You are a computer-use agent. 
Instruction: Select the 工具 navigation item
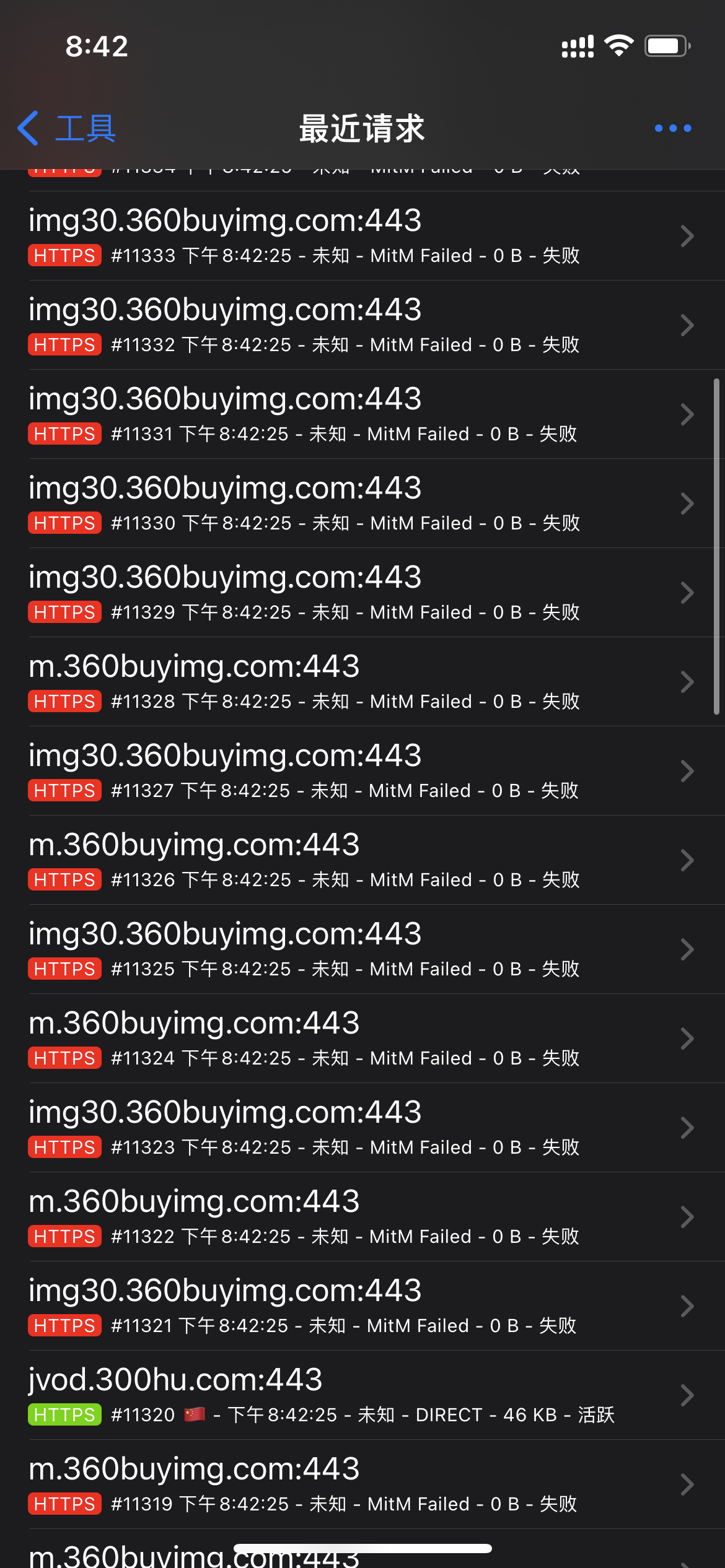(87, 128)
